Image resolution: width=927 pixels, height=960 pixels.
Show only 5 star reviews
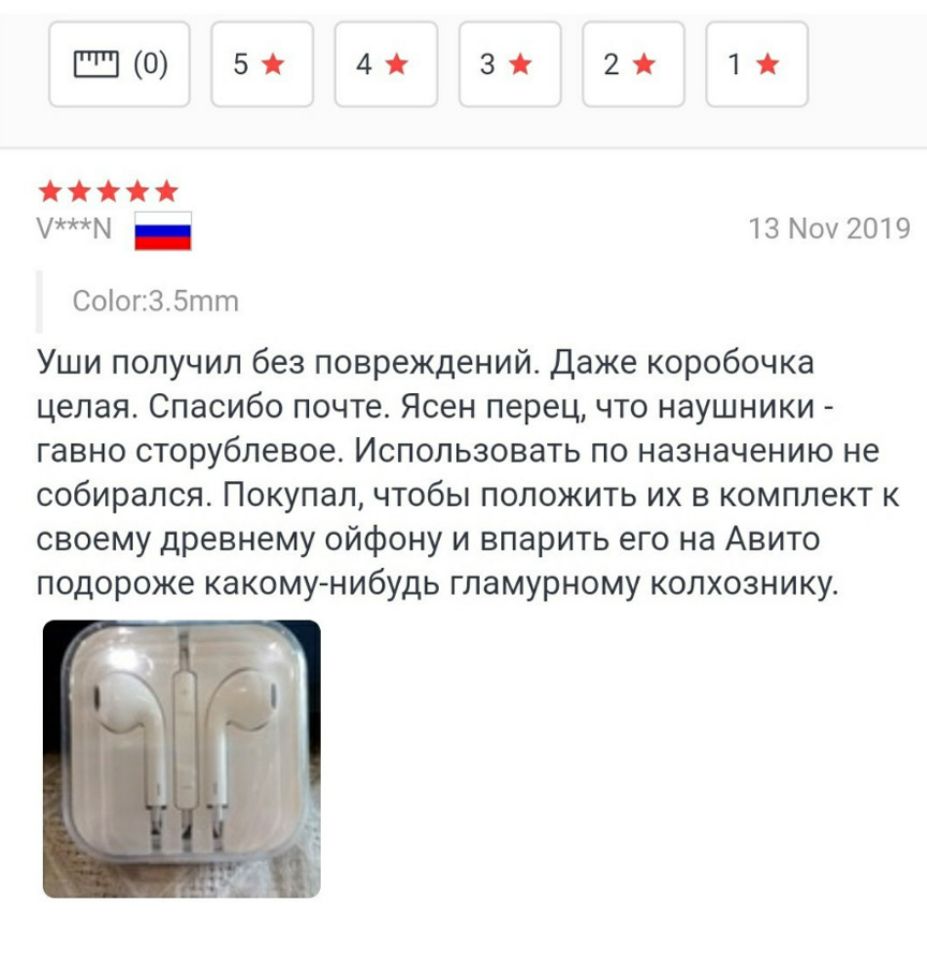[x=261, y=65]
